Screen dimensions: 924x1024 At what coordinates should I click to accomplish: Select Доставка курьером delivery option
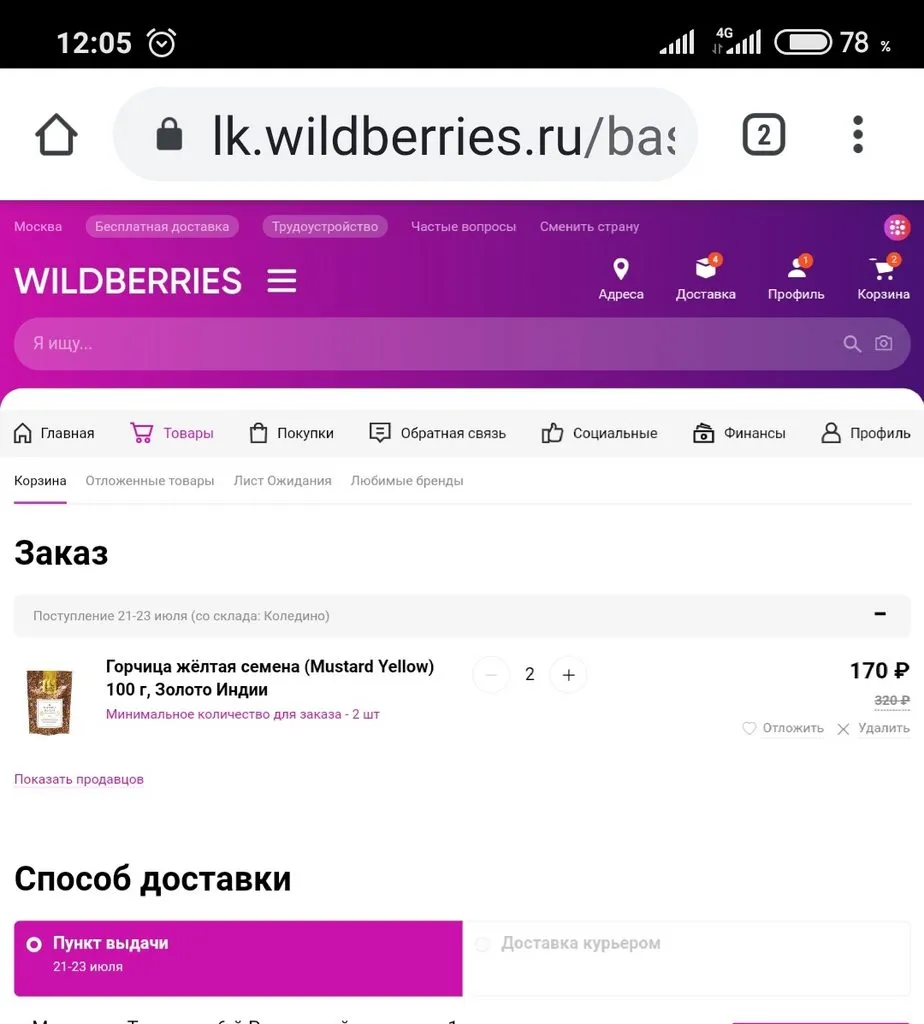[580, 944]
